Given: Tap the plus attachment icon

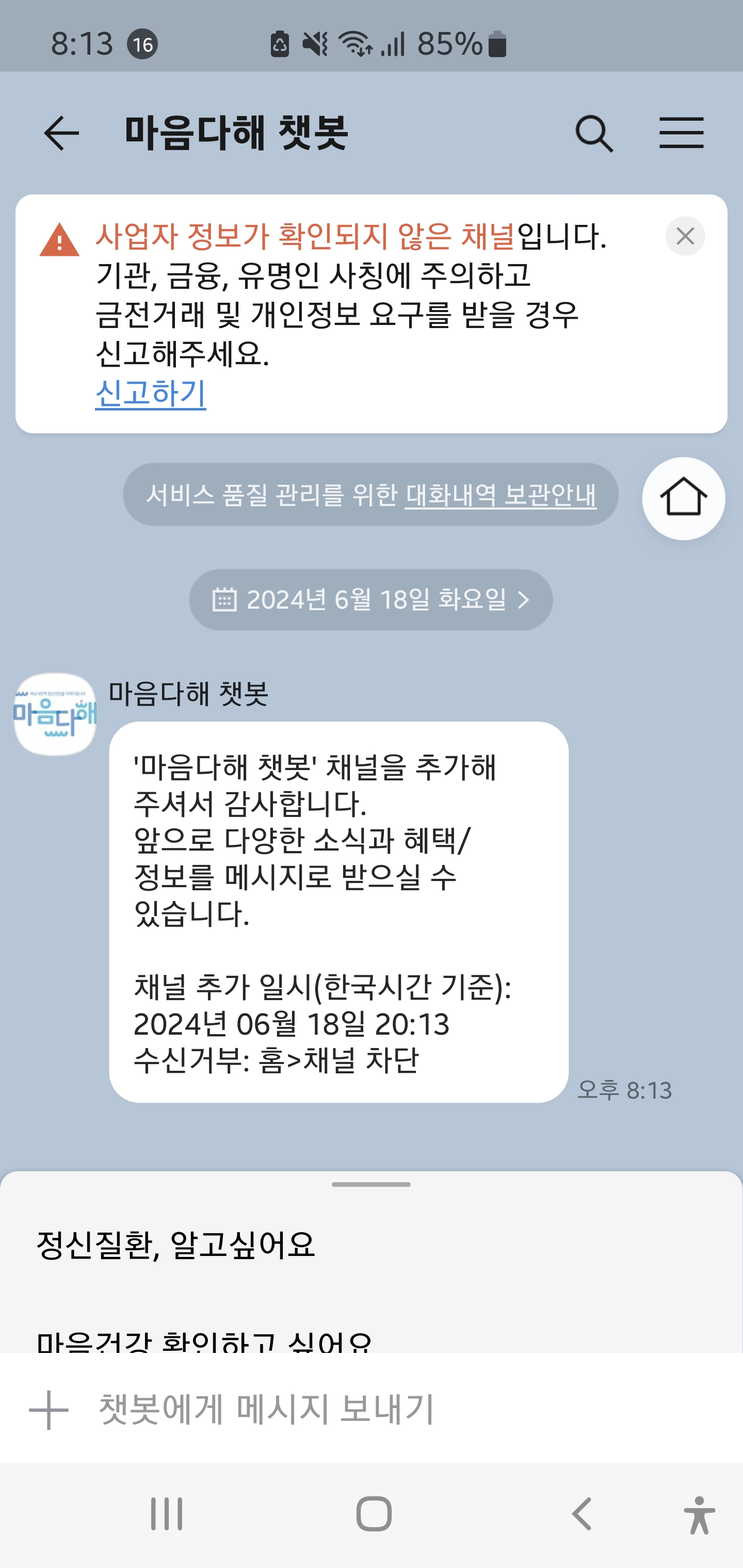Looking at the screenshot, I should click(49, 1410).
